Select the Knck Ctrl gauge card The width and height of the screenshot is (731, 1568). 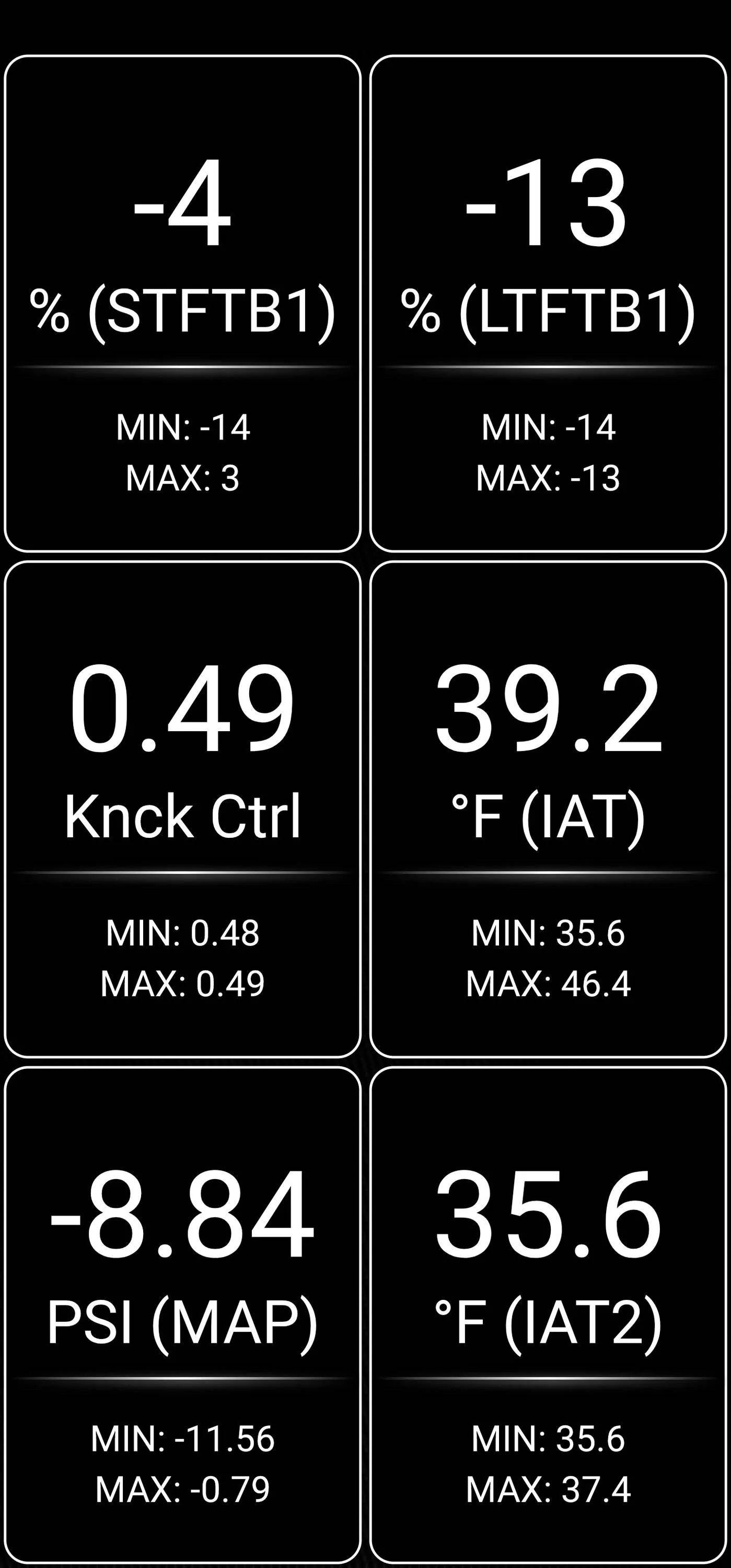tap(182, 810)
